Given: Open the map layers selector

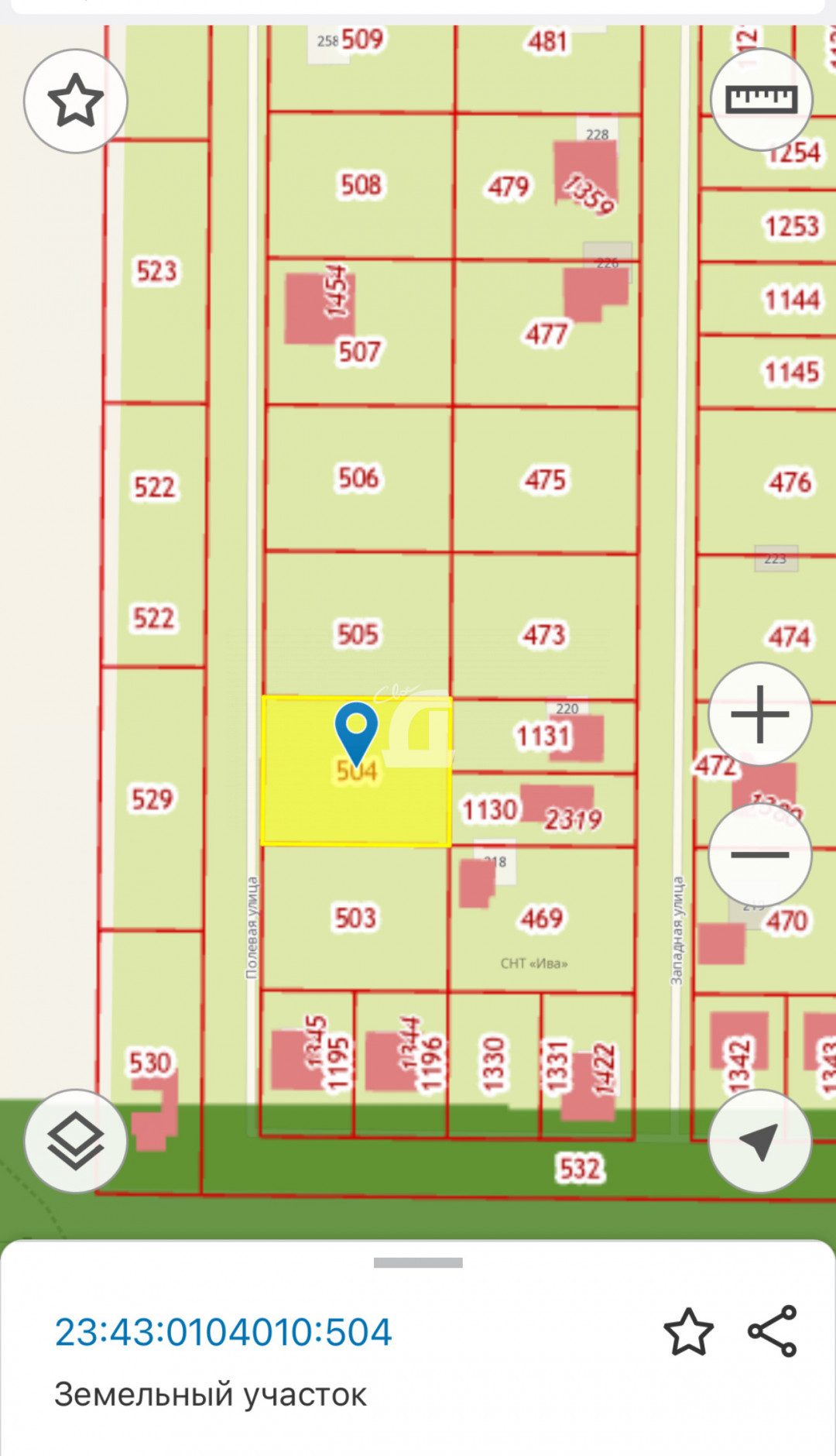Looking at the screenshot, I should click(75, 1141).
